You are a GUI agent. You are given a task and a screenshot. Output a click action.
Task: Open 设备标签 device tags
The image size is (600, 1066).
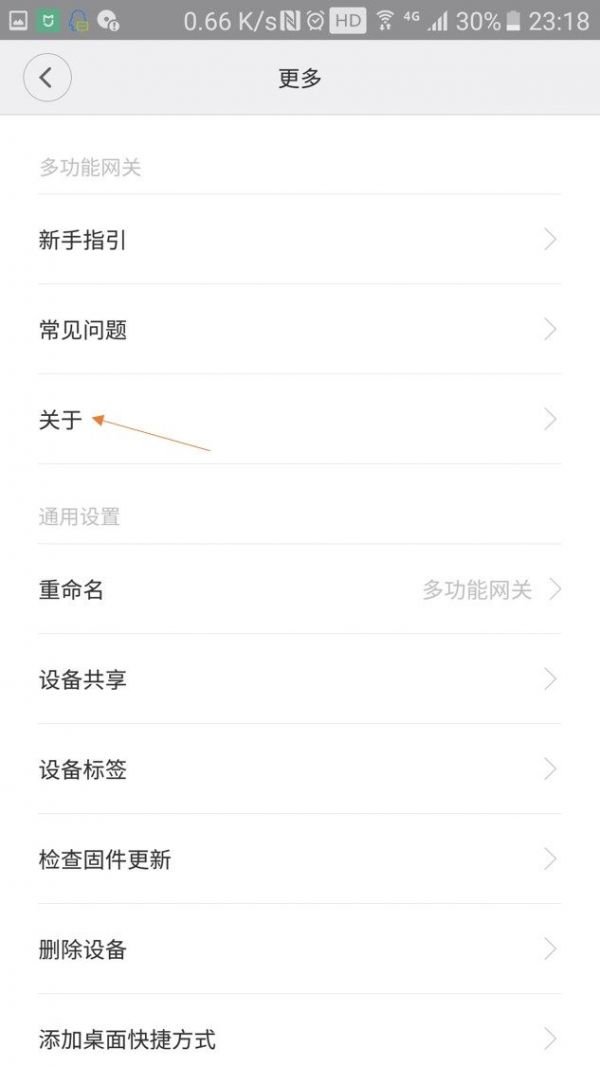[x=300, y=770]
